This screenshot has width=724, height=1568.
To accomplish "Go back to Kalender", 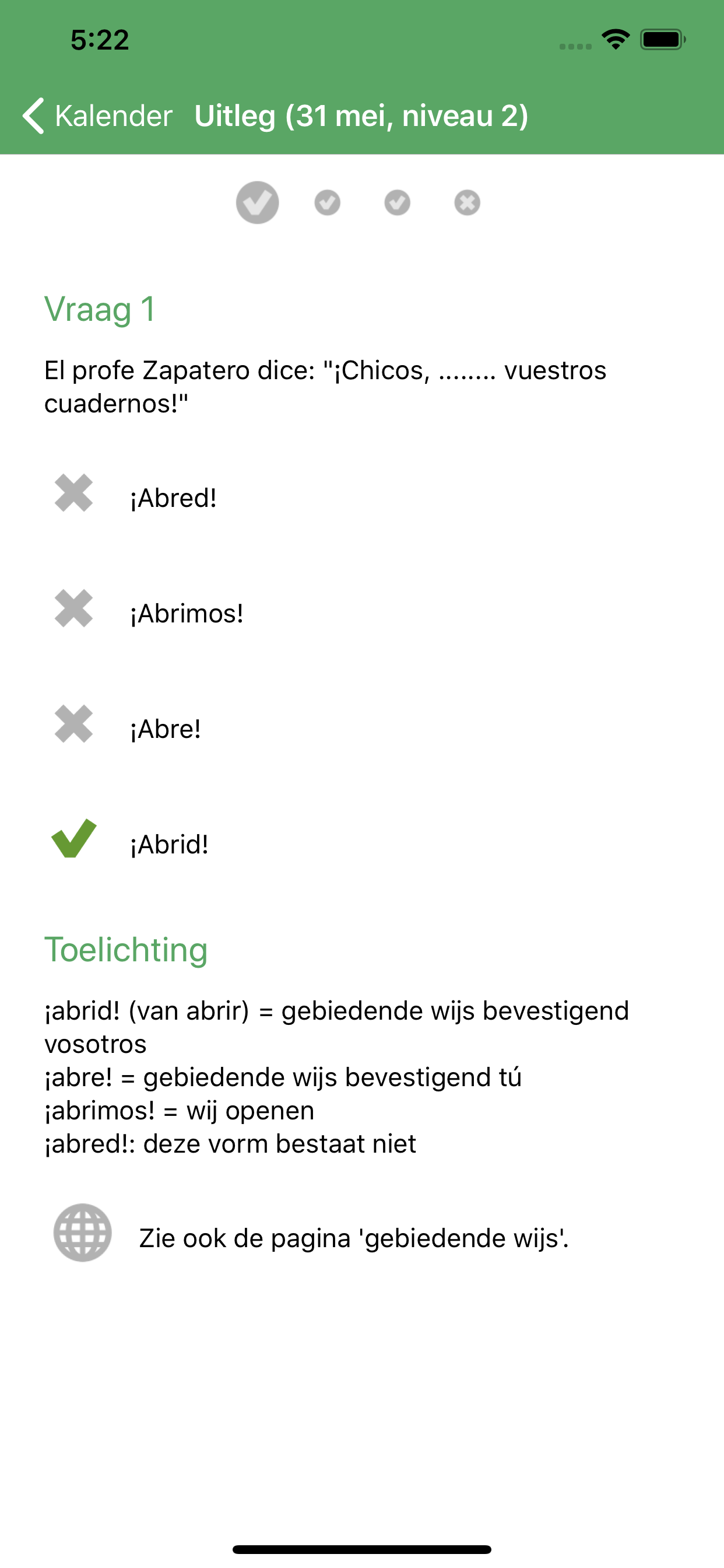I will coord(97,116).
